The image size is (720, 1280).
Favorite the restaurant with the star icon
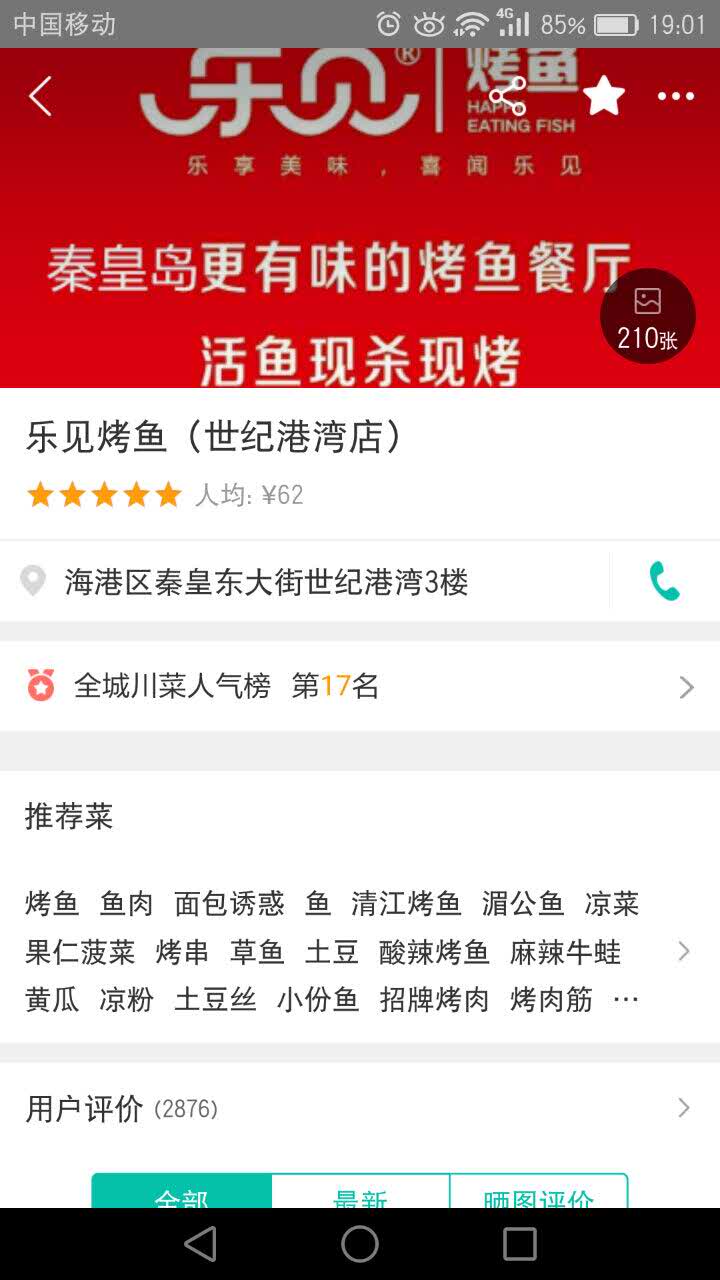coord(604,97)
